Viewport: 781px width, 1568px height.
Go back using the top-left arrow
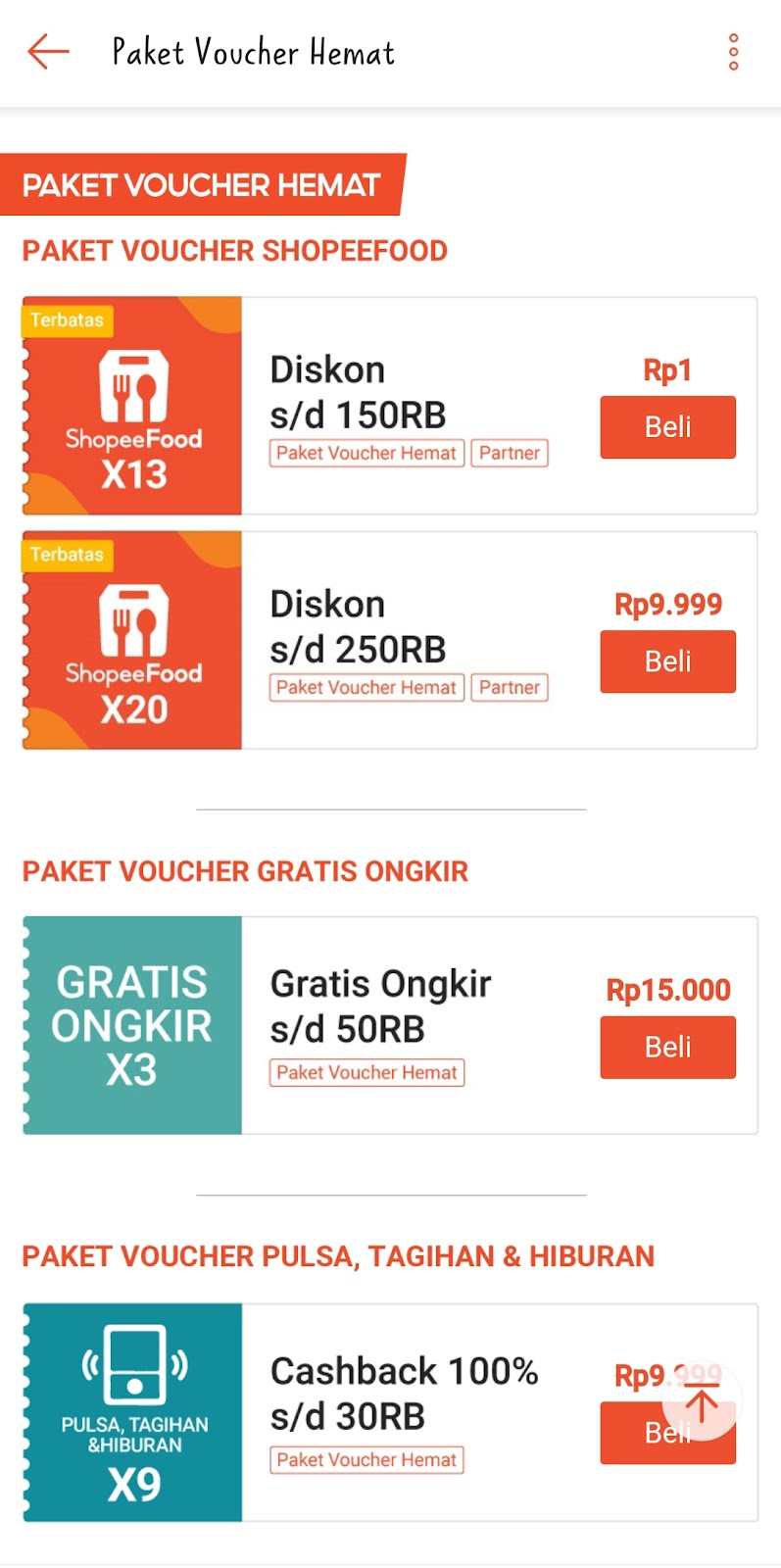48,52
